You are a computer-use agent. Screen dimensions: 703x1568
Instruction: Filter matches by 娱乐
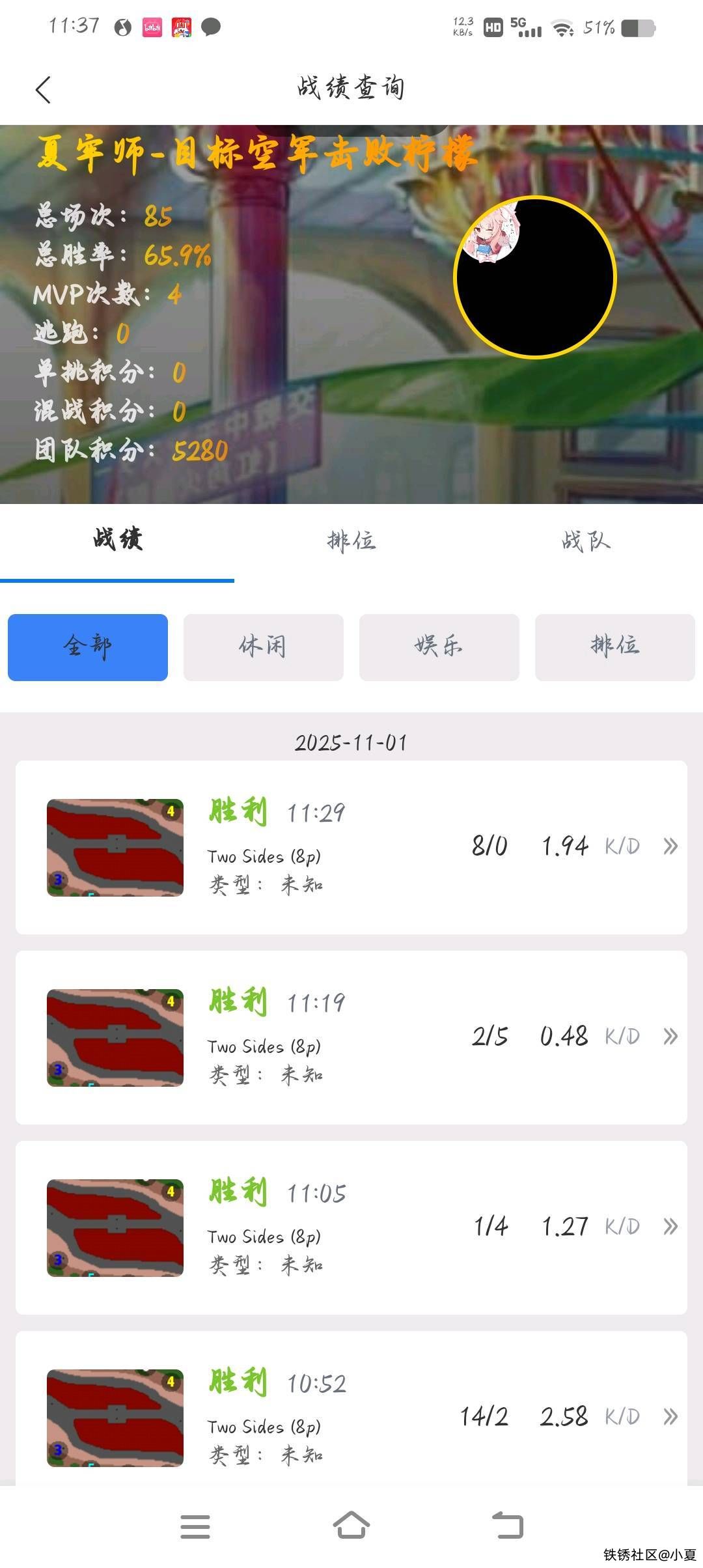click(439, 647)
